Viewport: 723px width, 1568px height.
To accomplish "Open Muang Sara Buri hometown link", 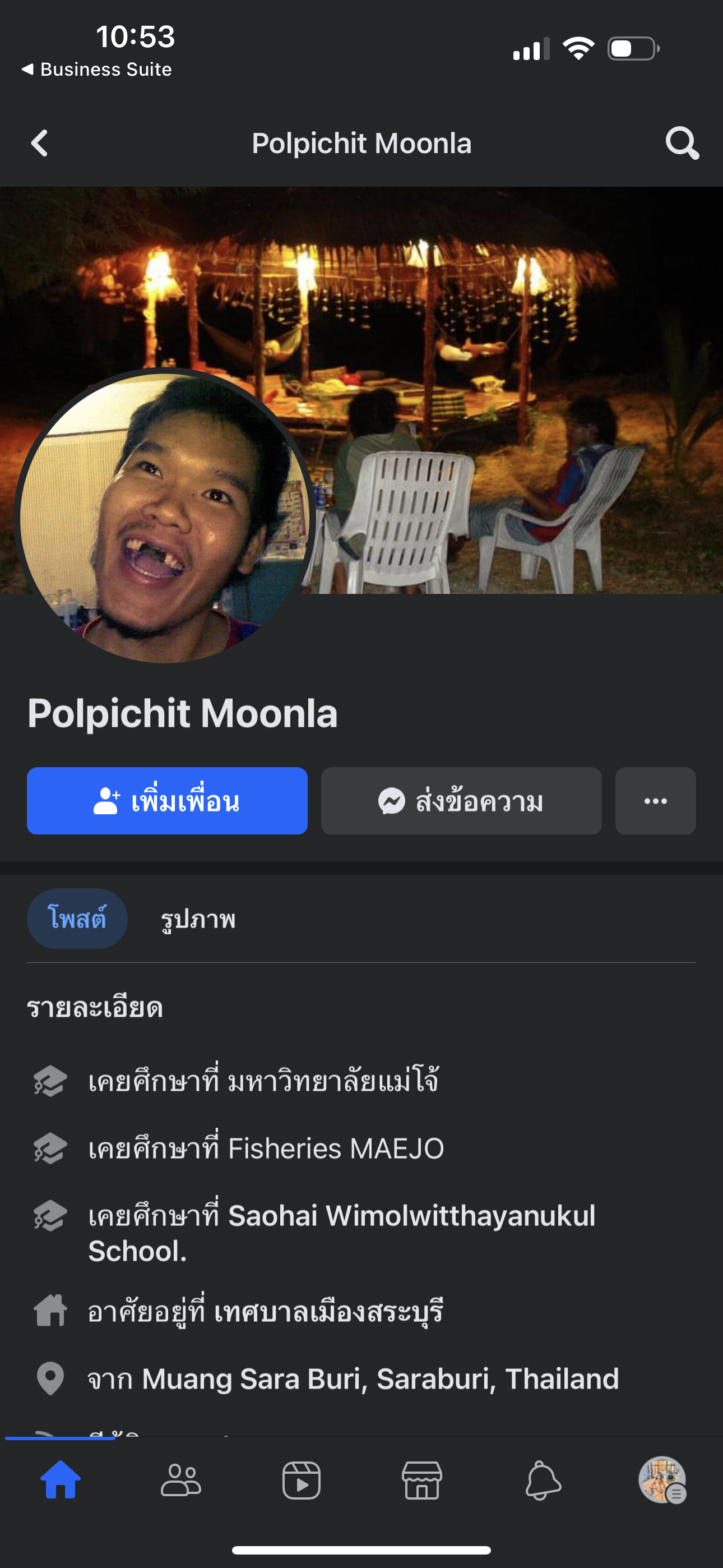I will 380,1378.
